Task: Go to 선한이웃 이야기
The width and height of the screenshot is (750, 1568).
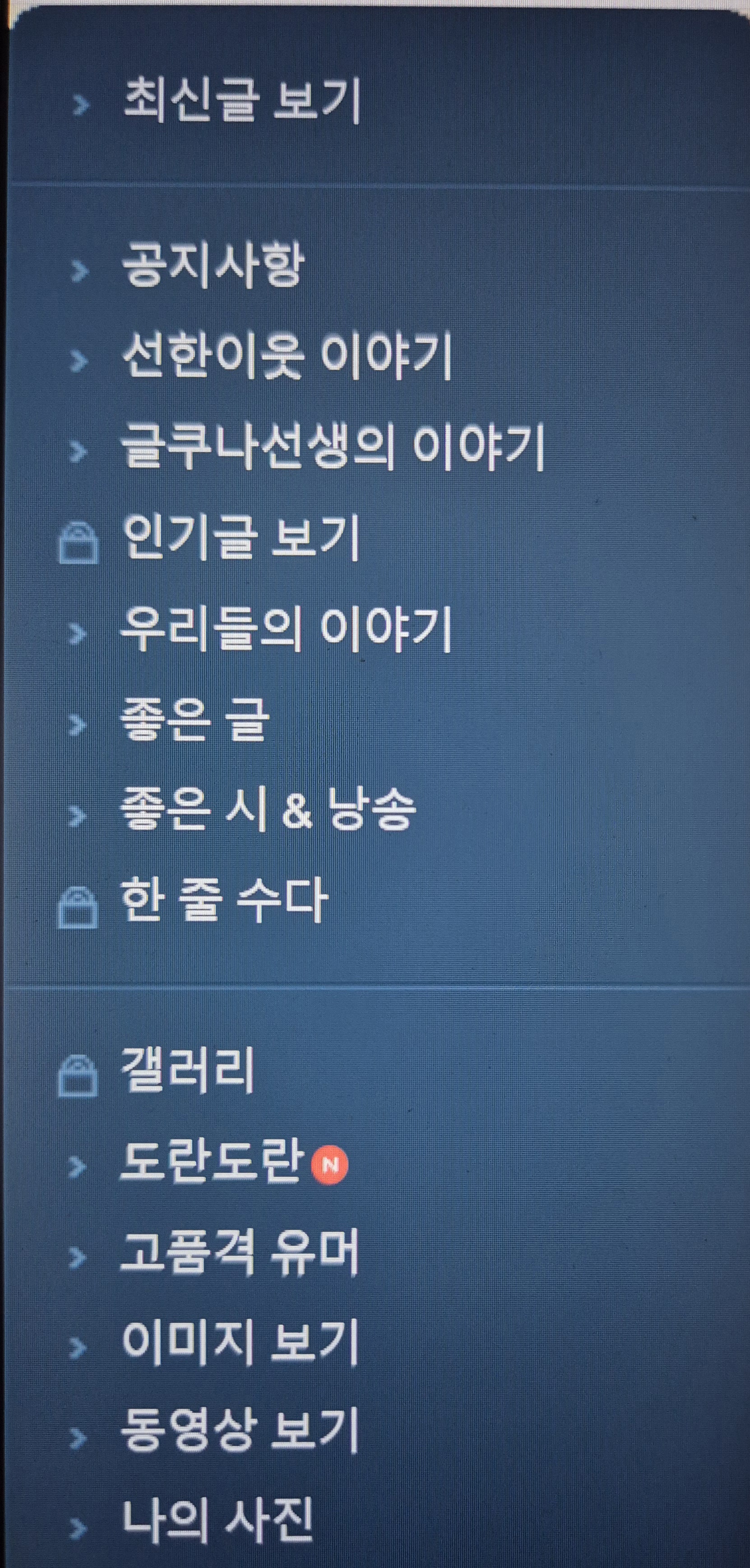Action: click(286, 357)
